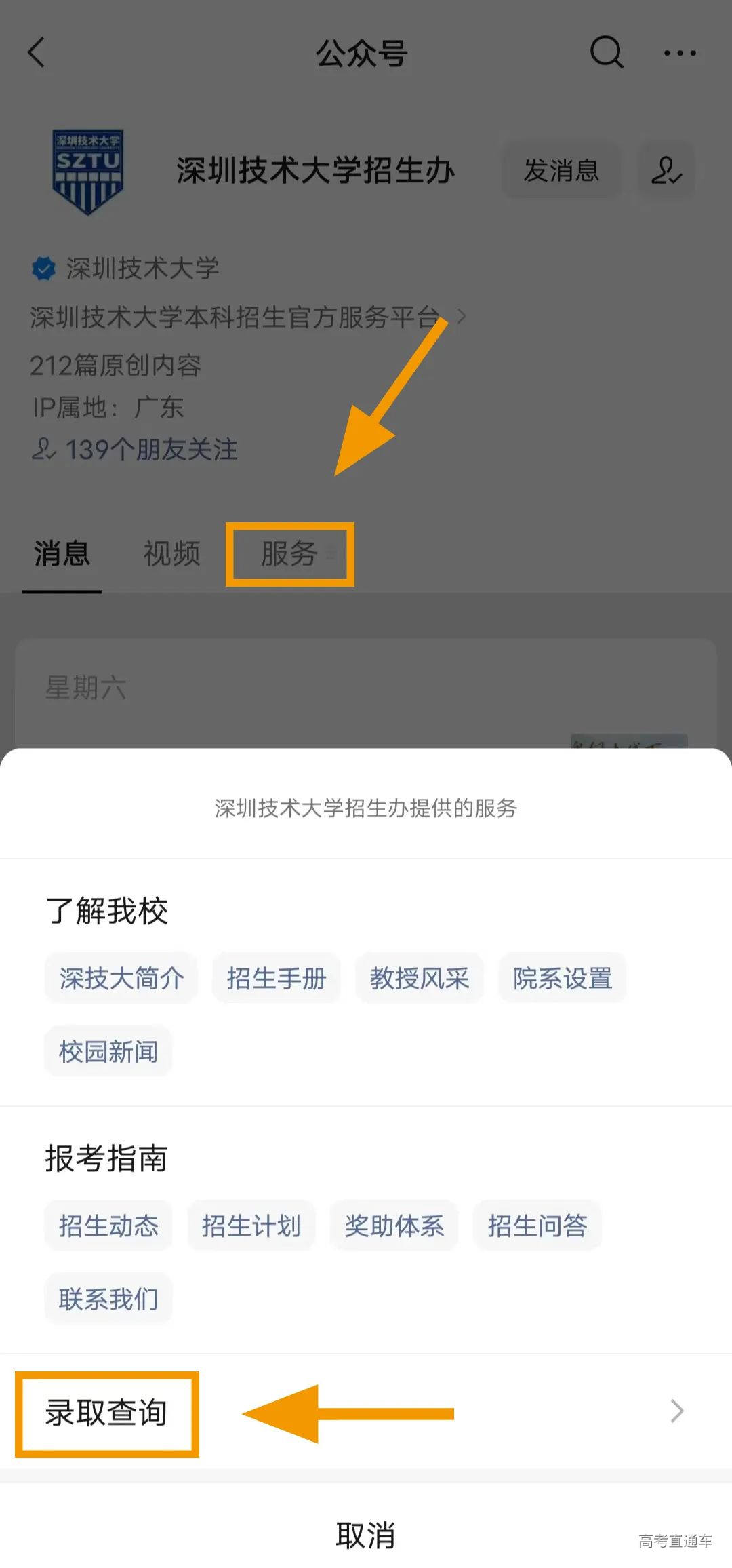
Task: Click the 发消息 button
Action: (561, 172)
